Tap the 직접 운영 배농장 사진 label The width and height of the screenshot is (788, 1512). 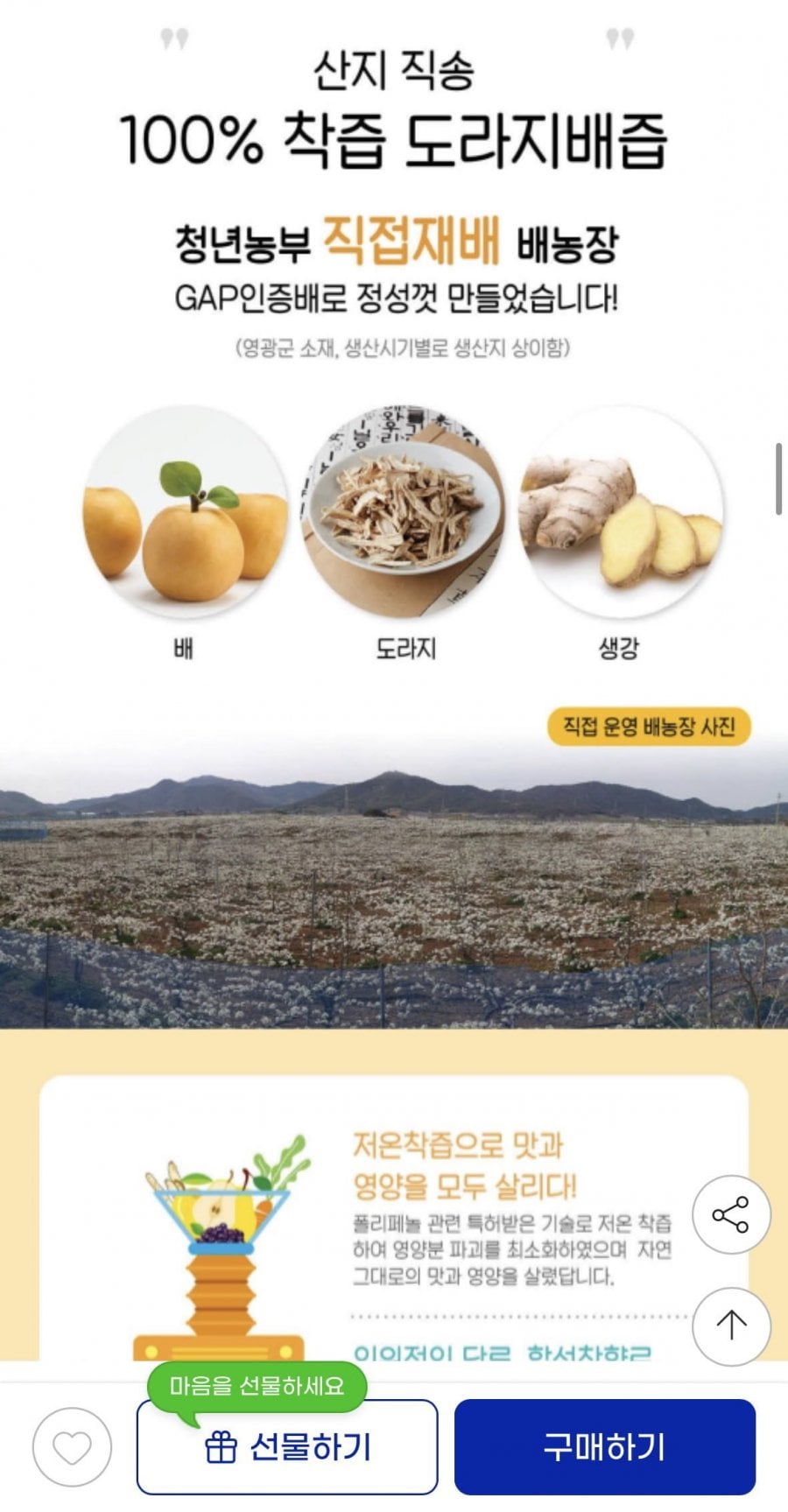click(648, 725)
